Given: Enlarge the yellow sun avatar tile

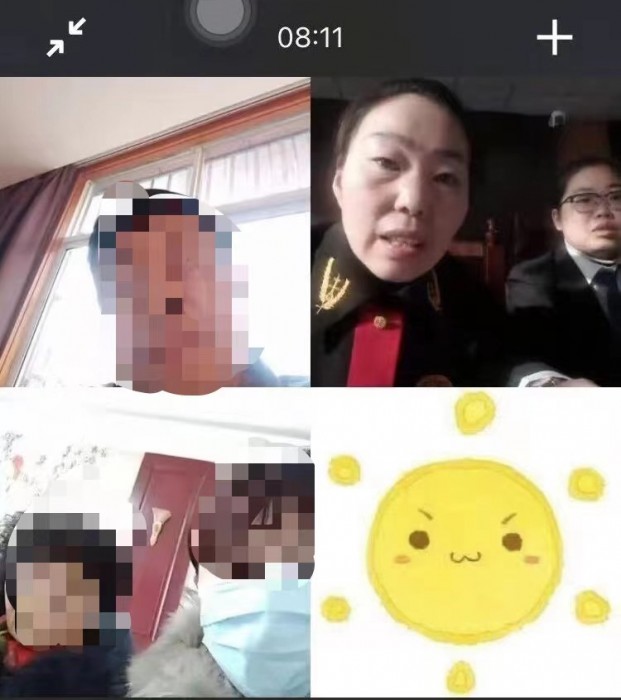Looking at the screenshot, I should pyautogui.click(x=466, y=545).
